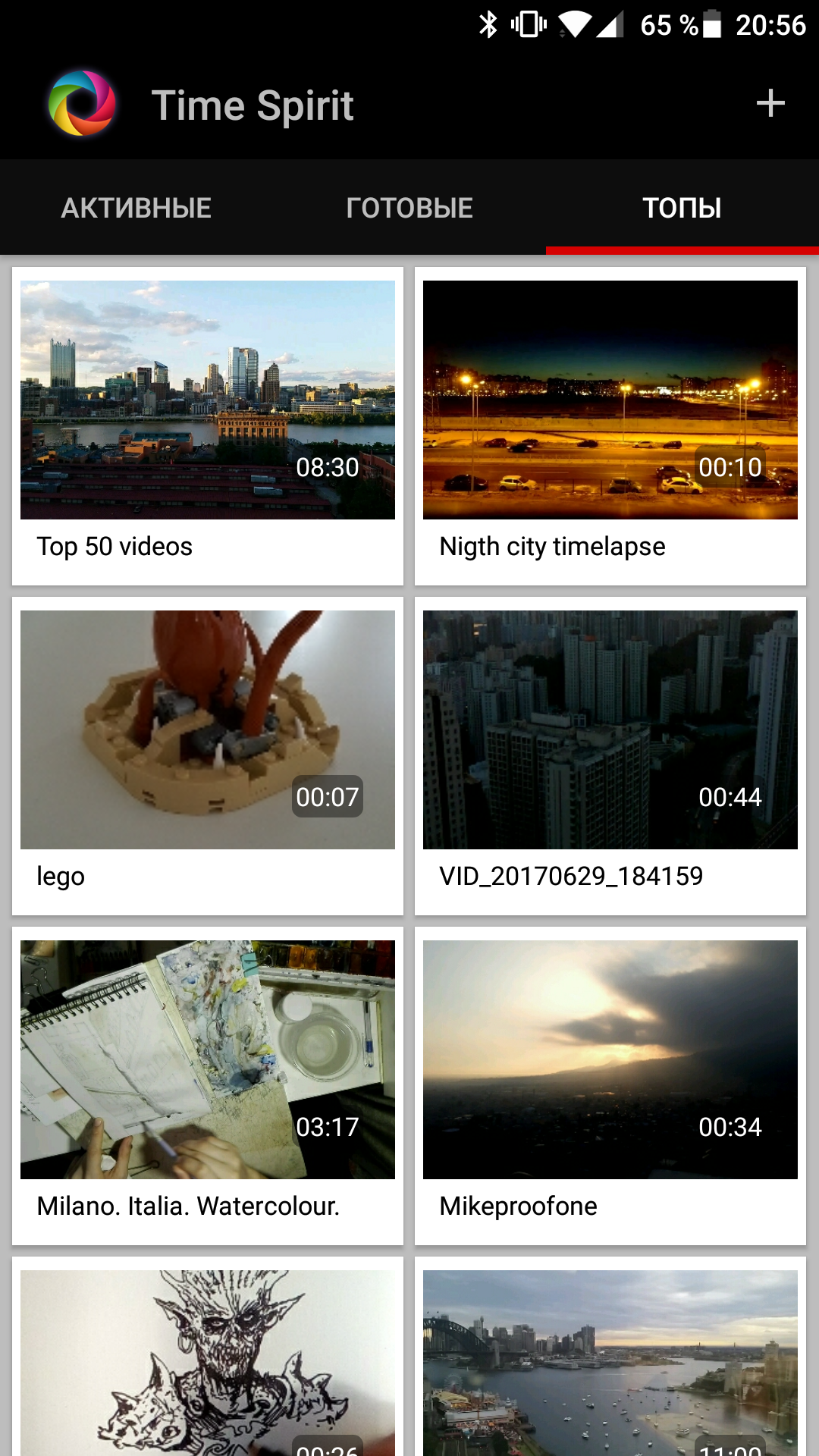Open the monster ink drawing video
Viewport: 819px width, 1456px height.
(208, 1361)
